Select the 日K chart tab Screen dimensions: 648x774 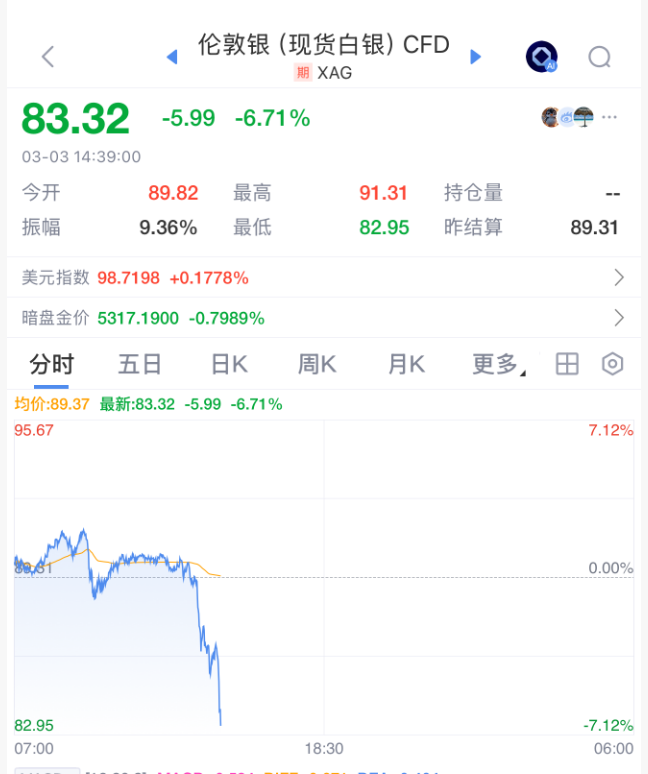pos(229,365)
